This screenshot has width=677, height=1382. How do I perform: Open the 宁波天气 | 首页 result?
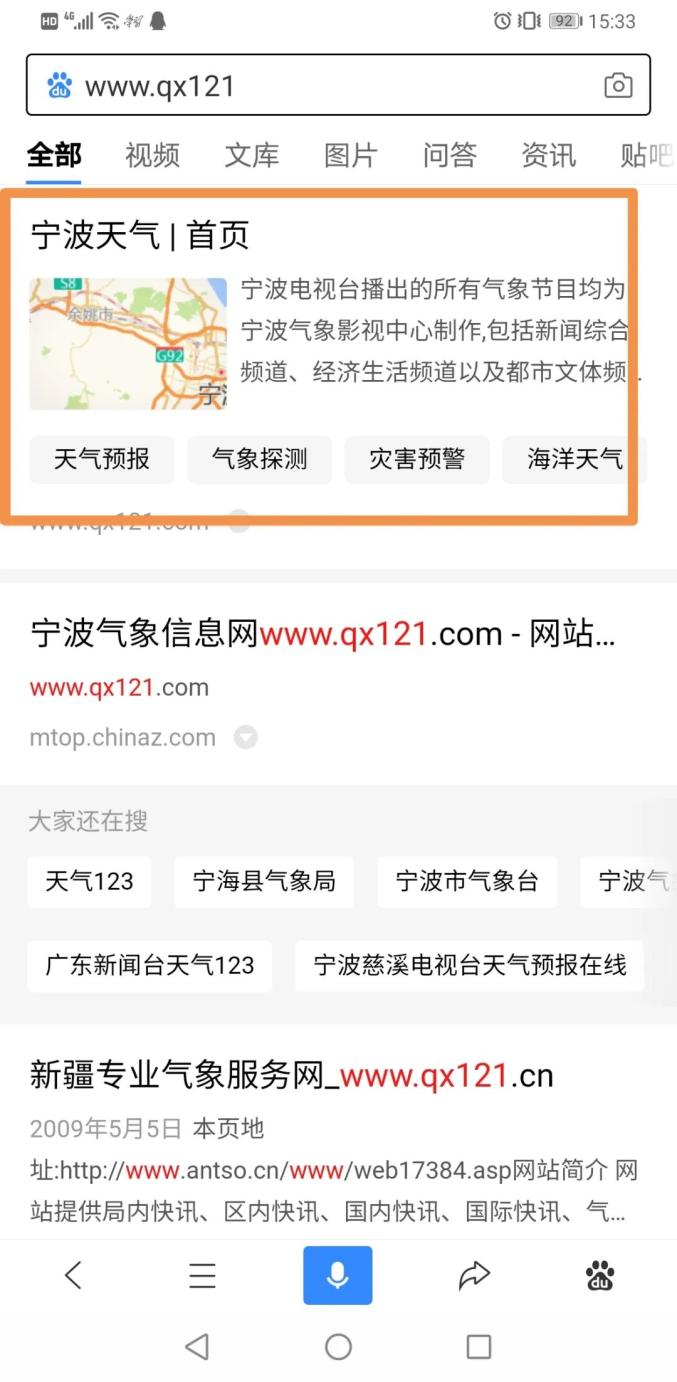tap(140, 235)
